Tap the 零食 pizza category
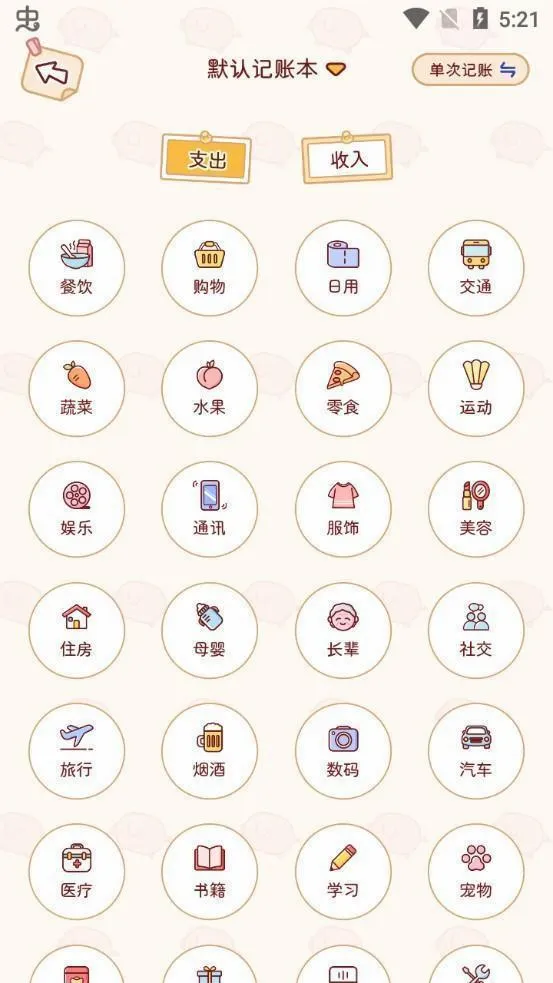This screenshot has height=983, width=553. [x=343, y=389]
